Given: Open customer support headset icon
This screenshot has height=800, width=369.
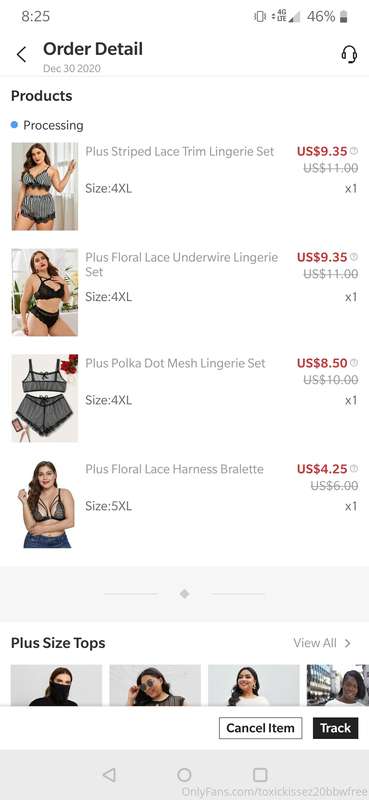Looking at the screenshot, I should click(349, 54).
